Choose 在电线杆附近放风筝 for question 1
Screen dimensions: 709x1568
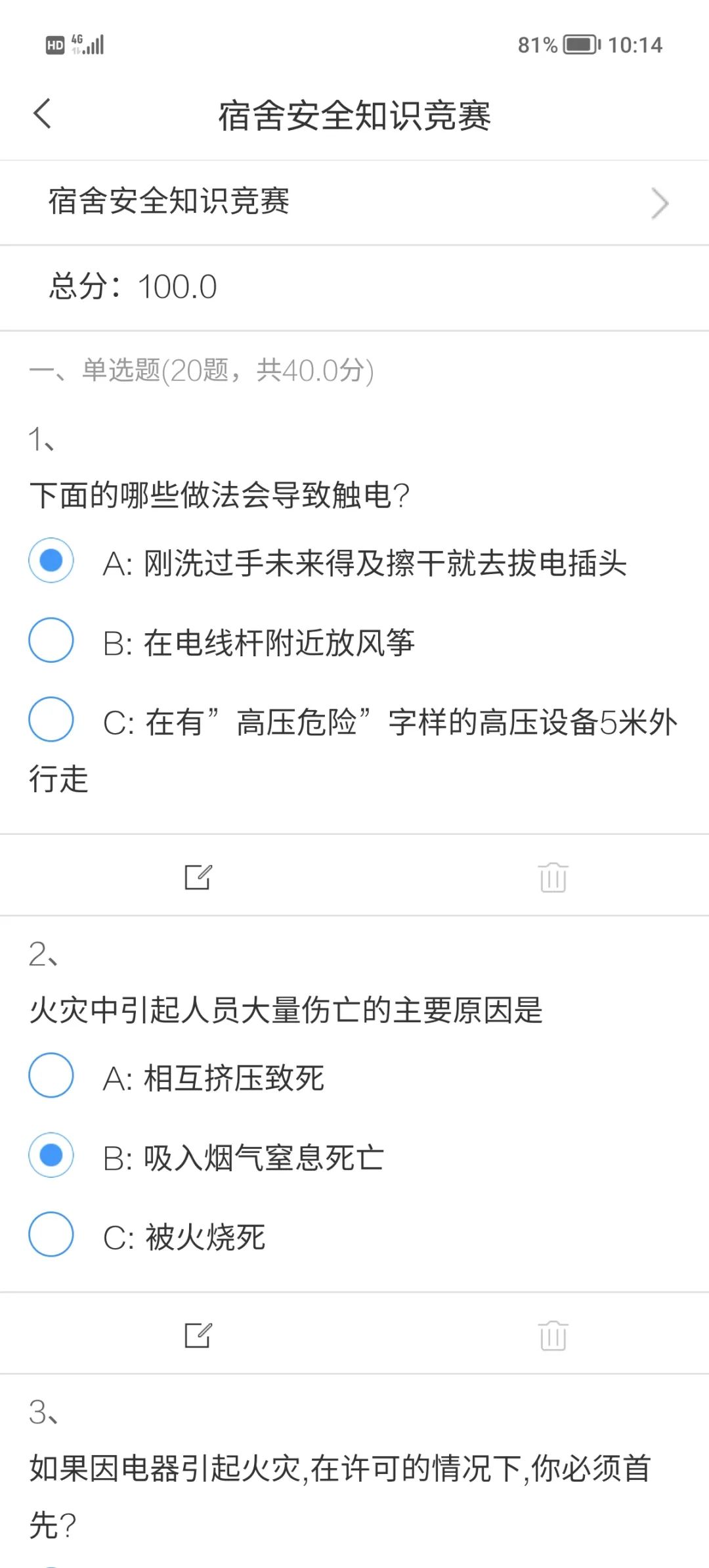[x=51, y=640]
